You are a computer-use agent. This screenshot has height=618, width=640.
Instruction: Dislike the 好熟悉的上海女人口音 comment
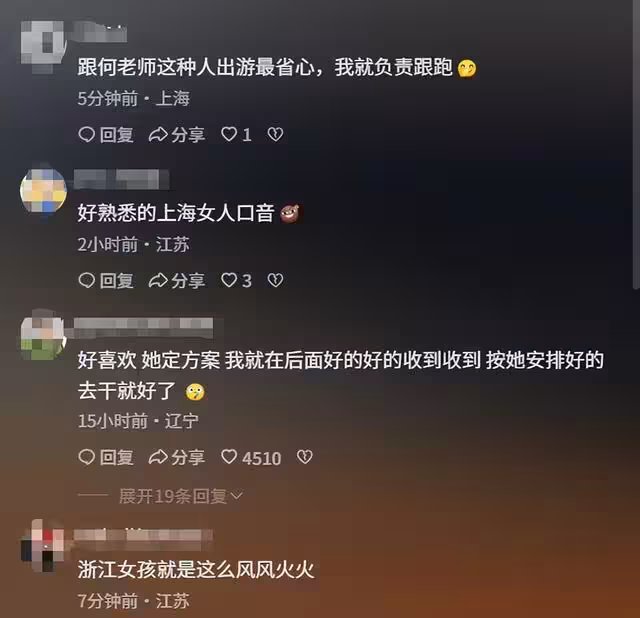pyautogui.click(x=276, y=281)
